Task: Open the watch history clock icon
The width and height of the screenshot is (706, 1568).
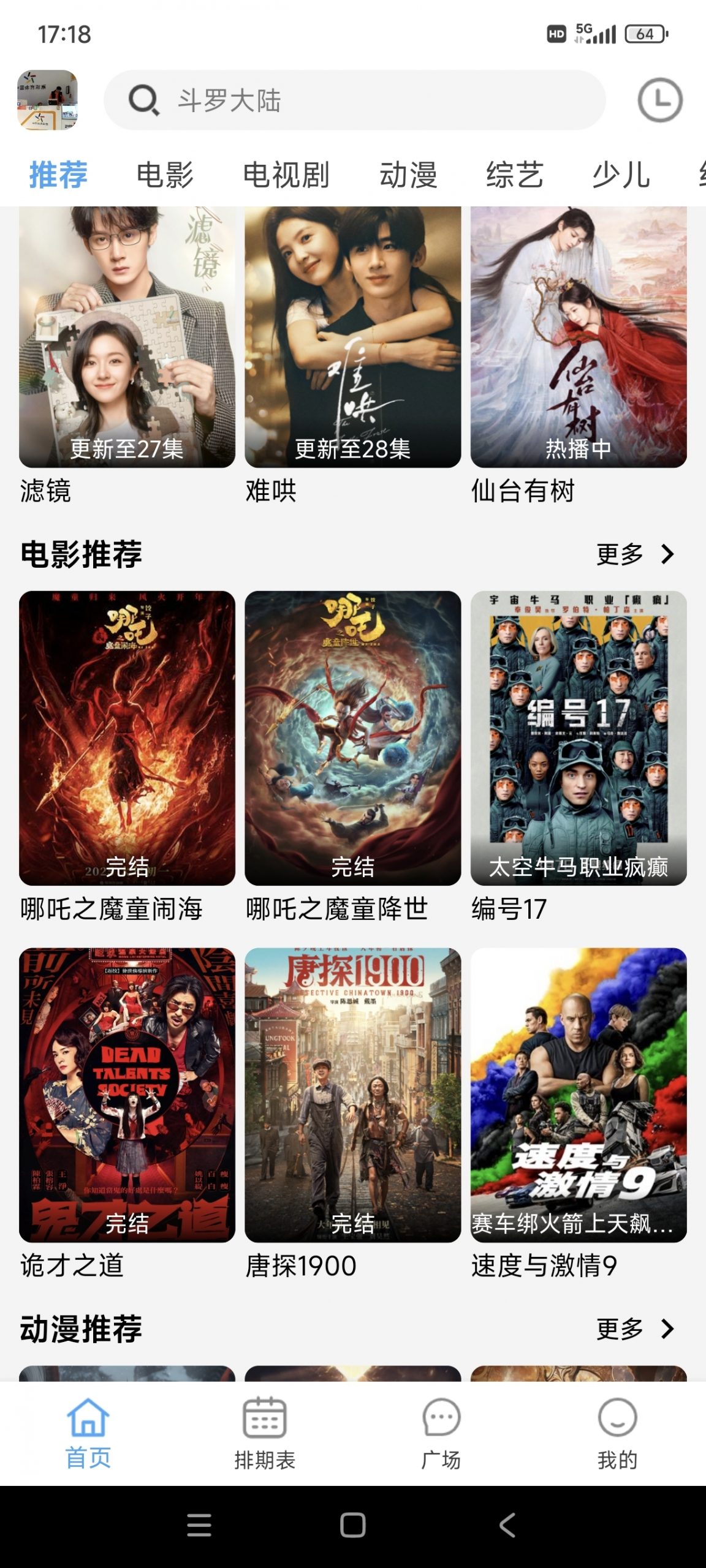Action: click(x=659, y=100)
